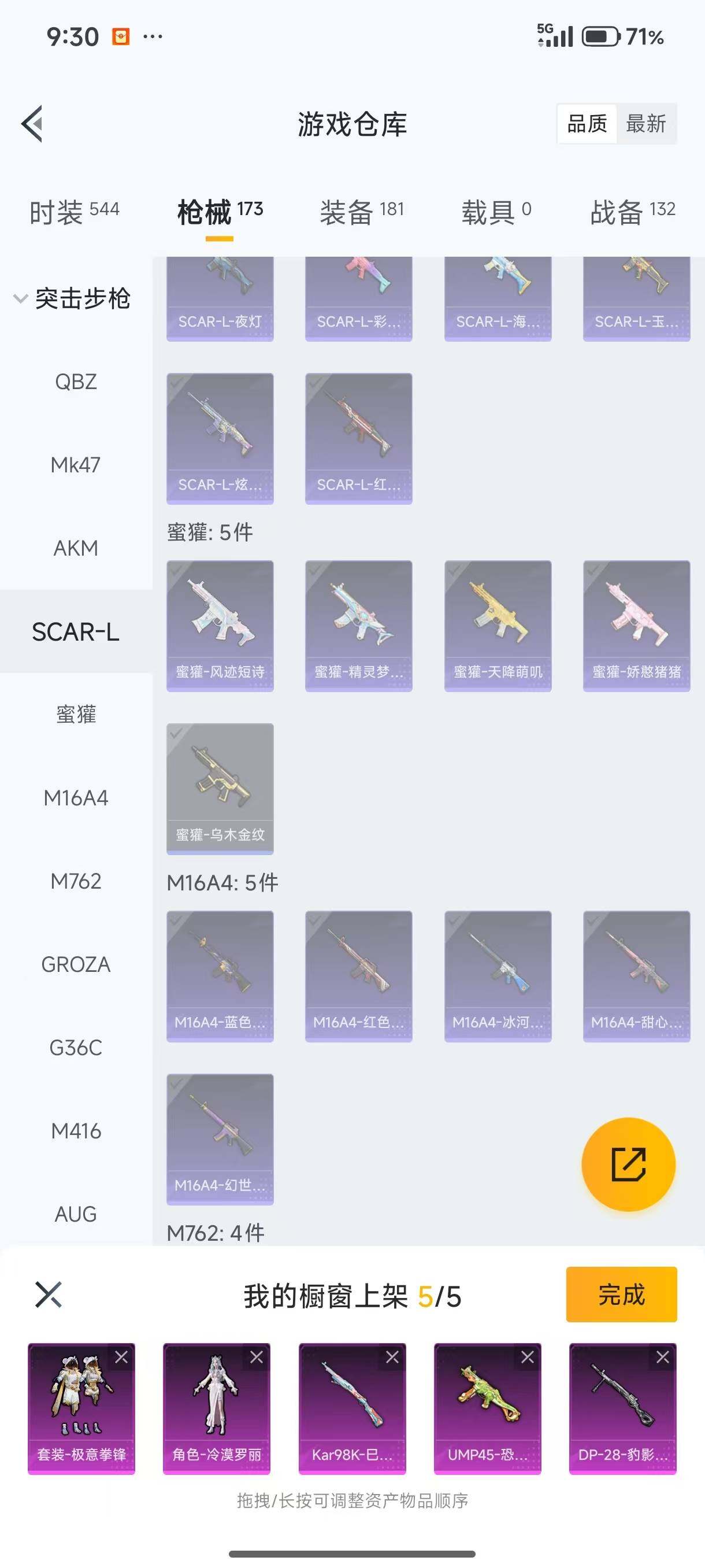
Task: Remove 套装-极意拳锋 from showcase
Action: (x=122, y=1357)
